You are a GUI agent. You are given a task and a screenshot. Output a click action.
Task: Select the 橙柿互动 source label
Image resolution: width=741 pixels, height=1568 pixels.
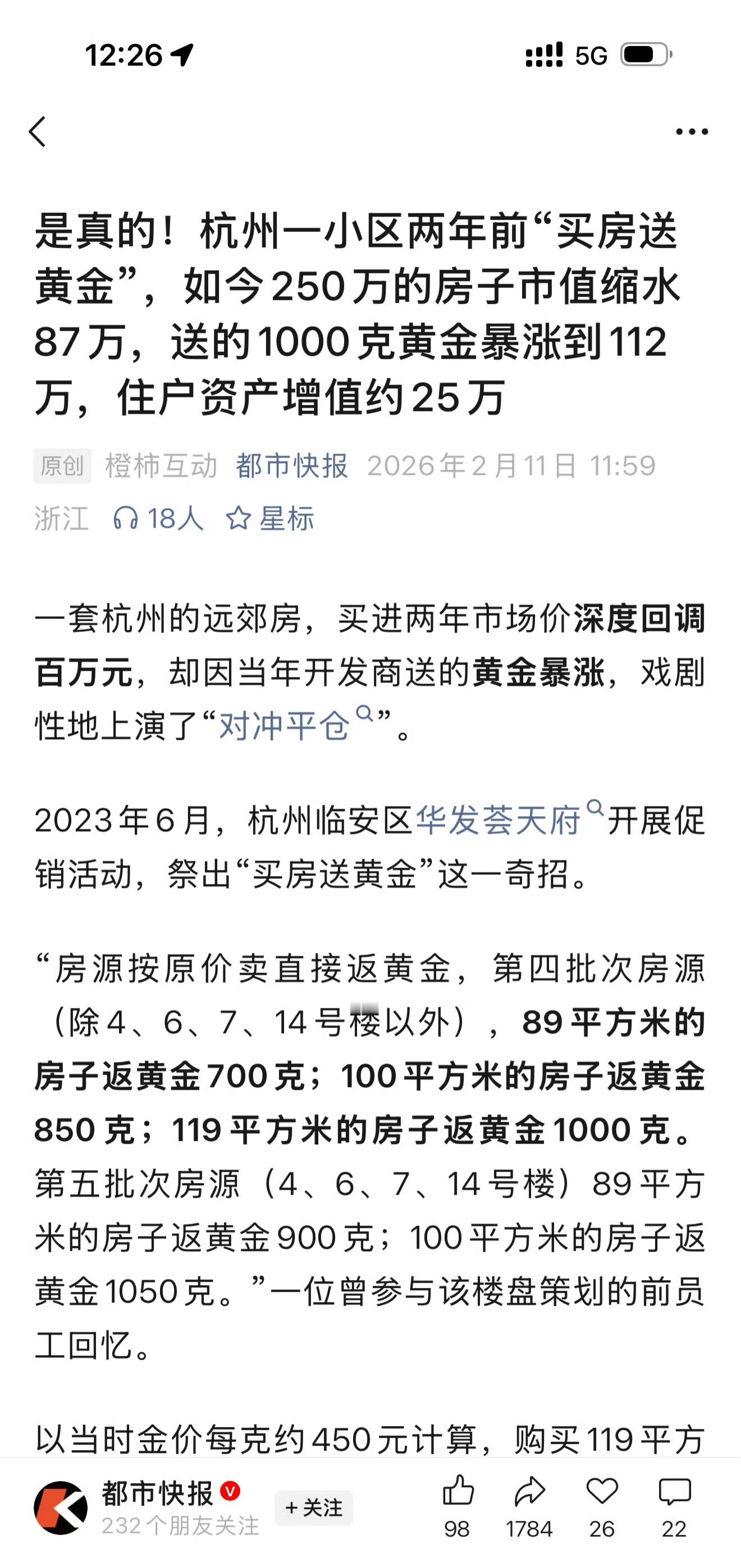(x=162, y=466)
